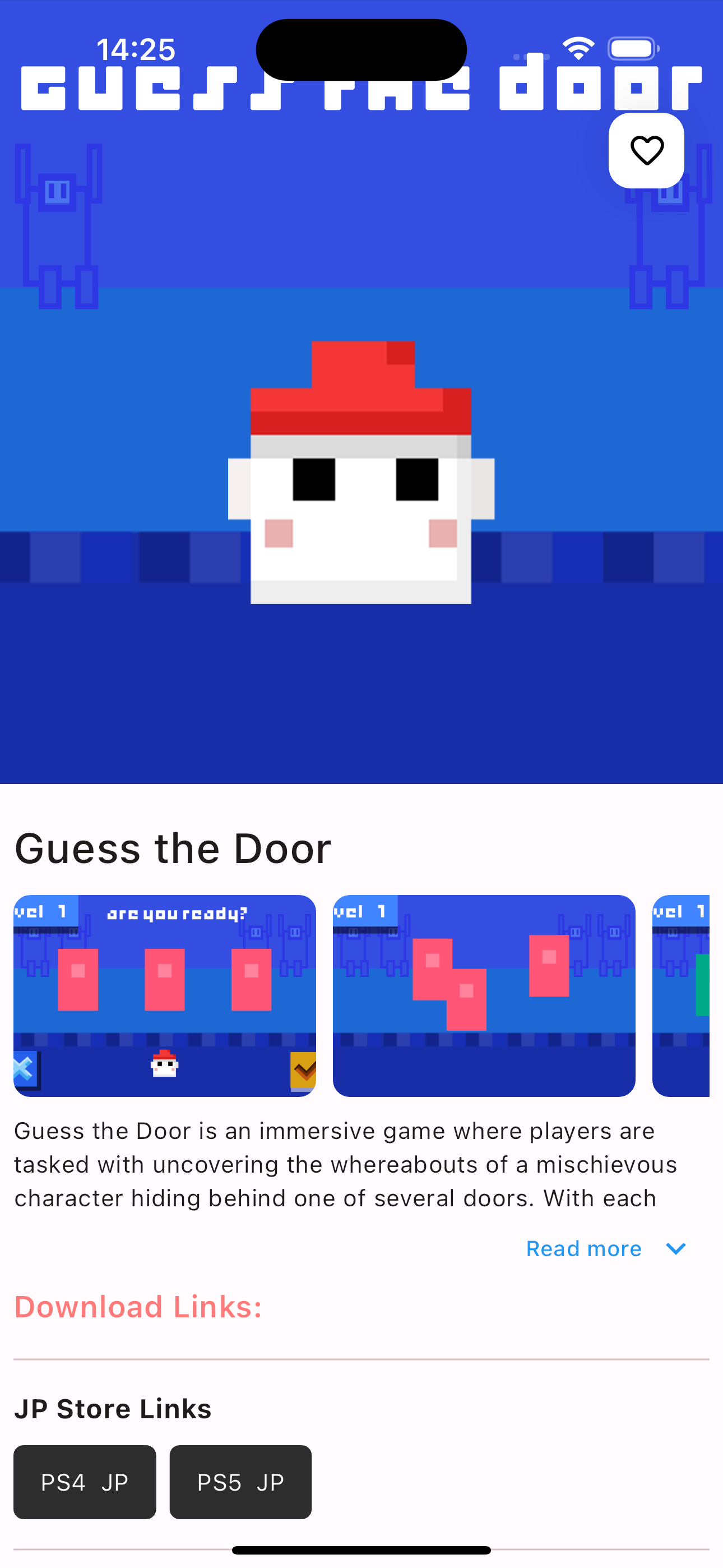
Task: Favorite this game with the heart icon
Action: click(646, 150)
